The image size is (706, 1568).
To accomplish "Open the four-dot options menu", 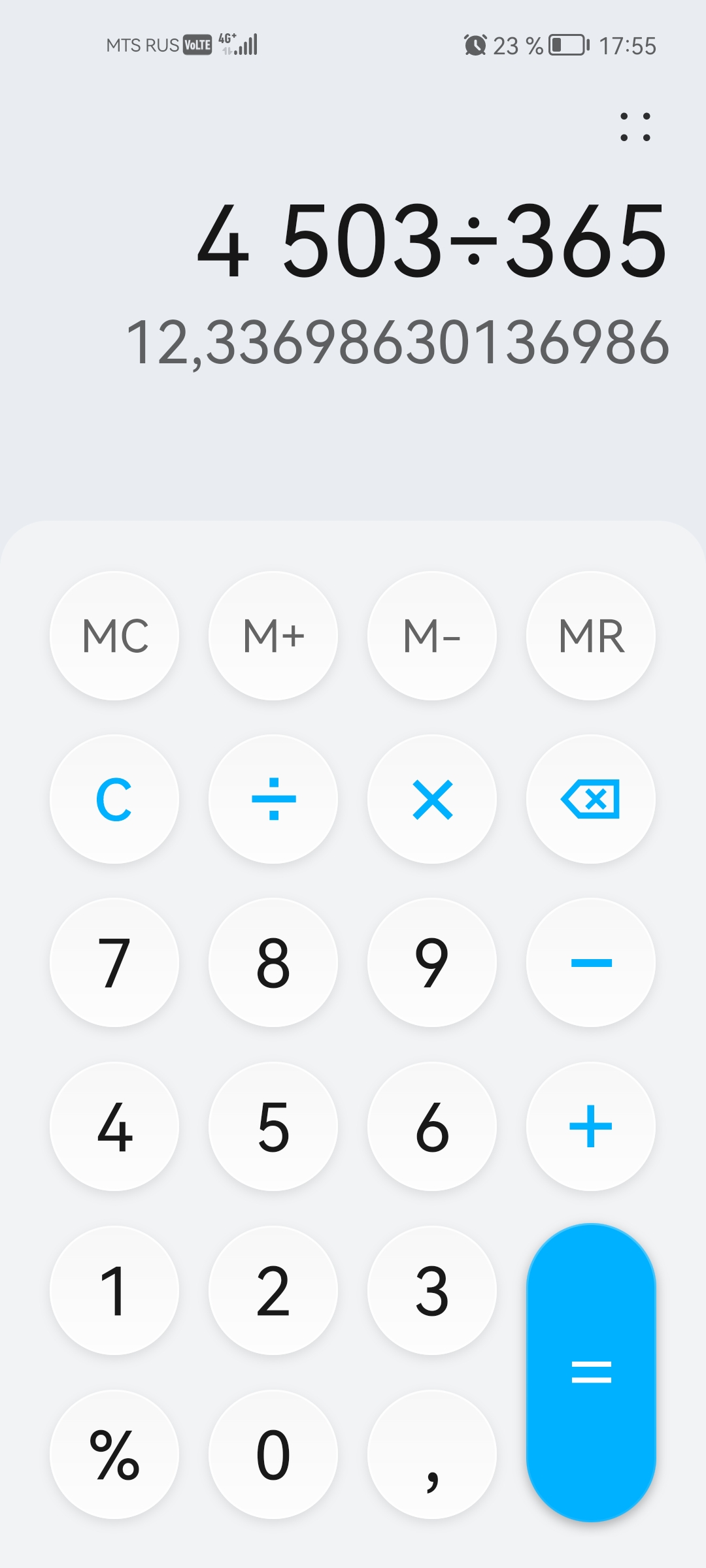I will pyautogui.click(x=635, y=127).
